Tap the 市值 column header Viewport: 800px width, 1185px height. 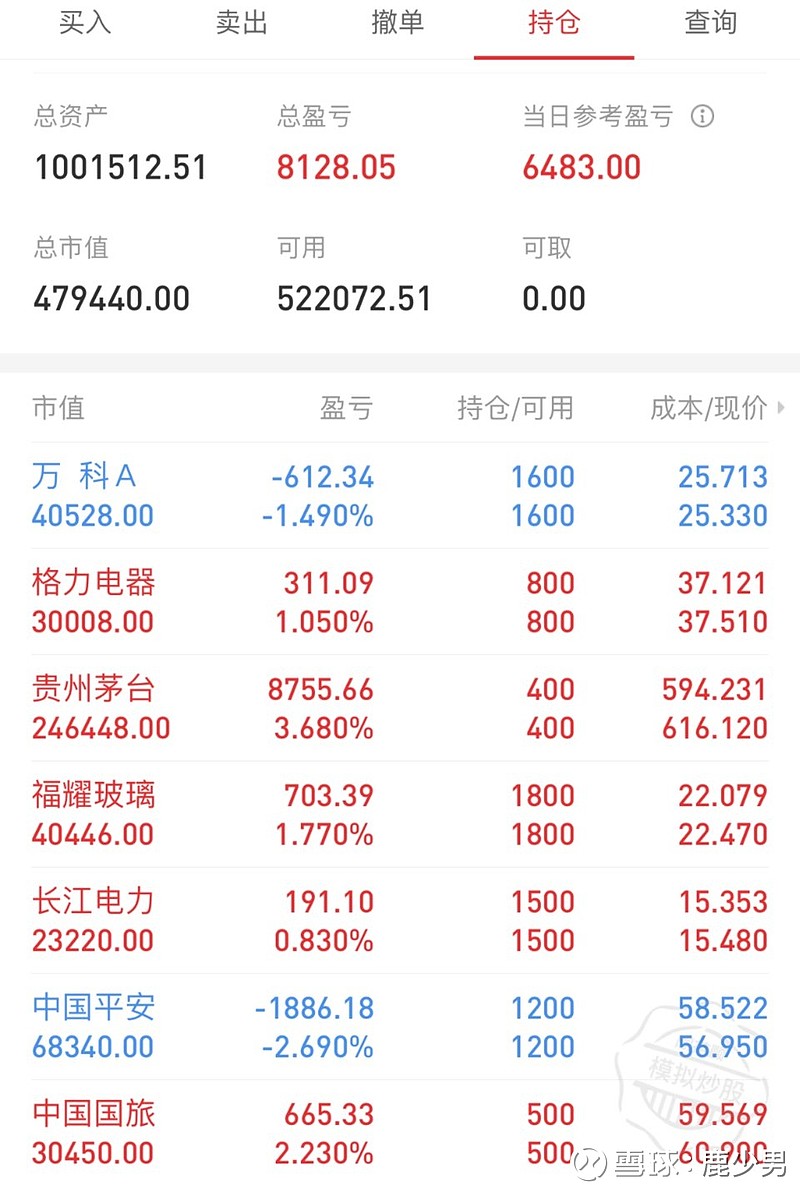point(58,409)
